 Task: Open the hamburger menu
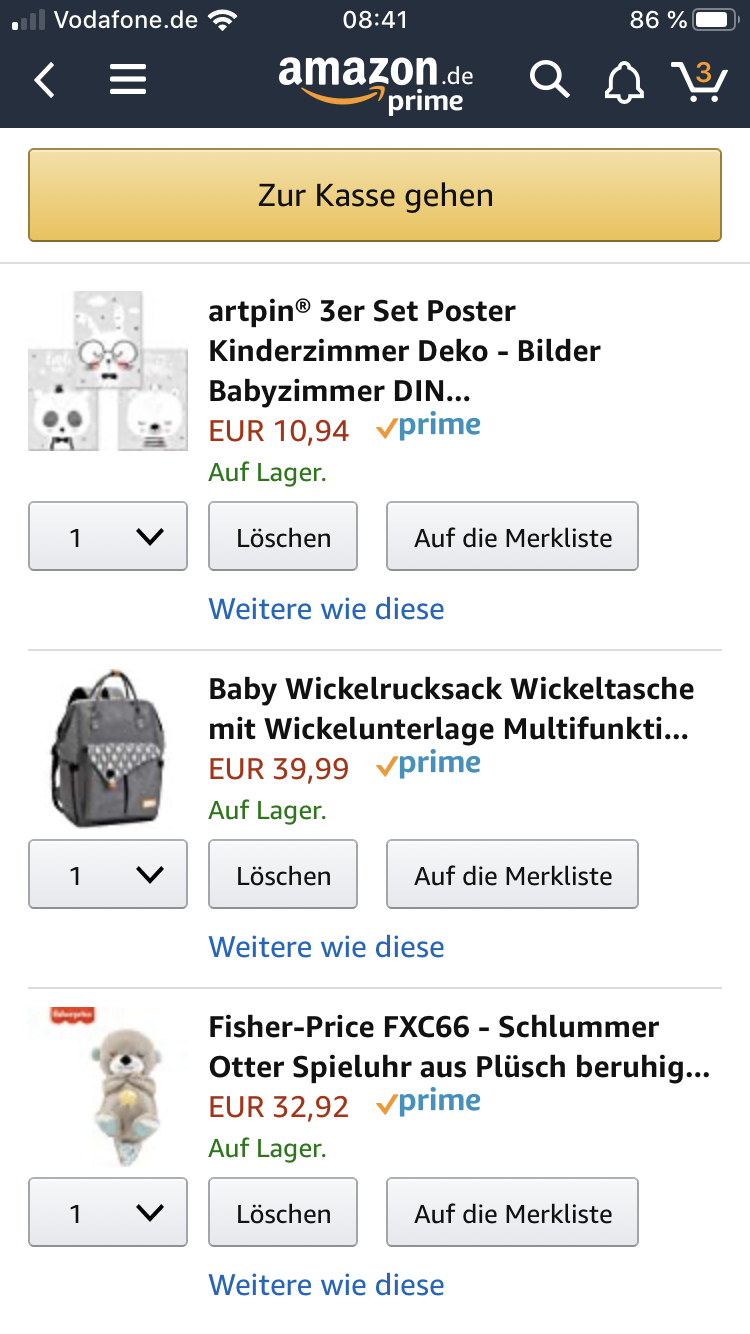(x=128, y=80)
